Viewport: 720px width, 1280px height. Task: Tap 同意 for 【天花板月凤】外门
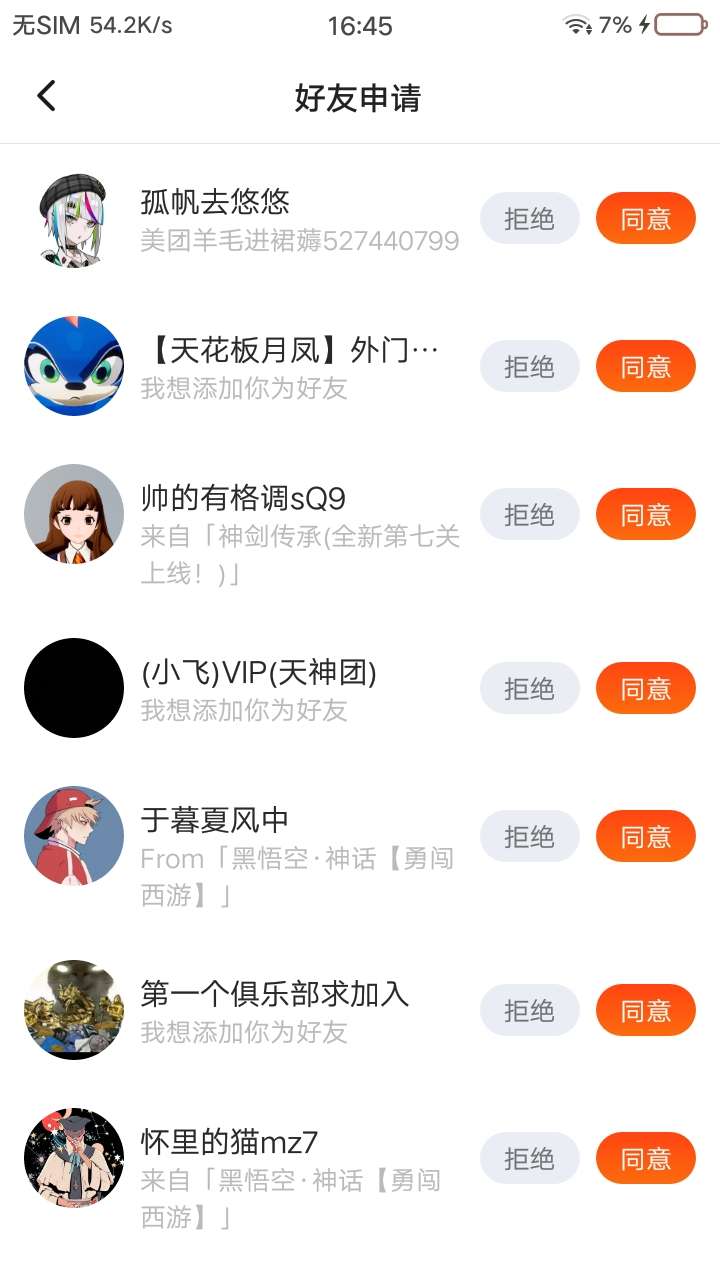[x=645, y=366]
